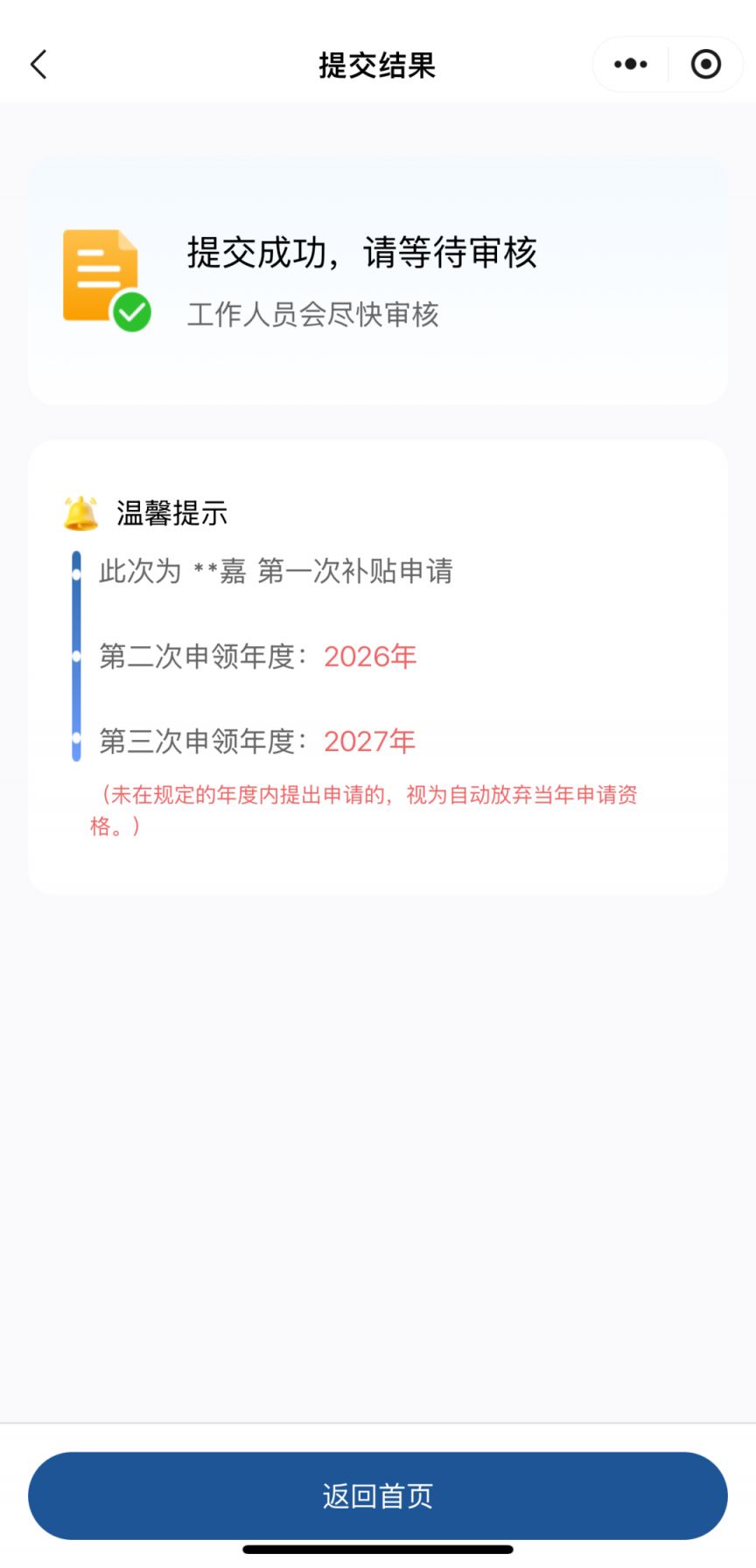The height and width of the screenshot is (1568, 756).
Task: Tap the 返回首页 button
Action: point(378,1495)
